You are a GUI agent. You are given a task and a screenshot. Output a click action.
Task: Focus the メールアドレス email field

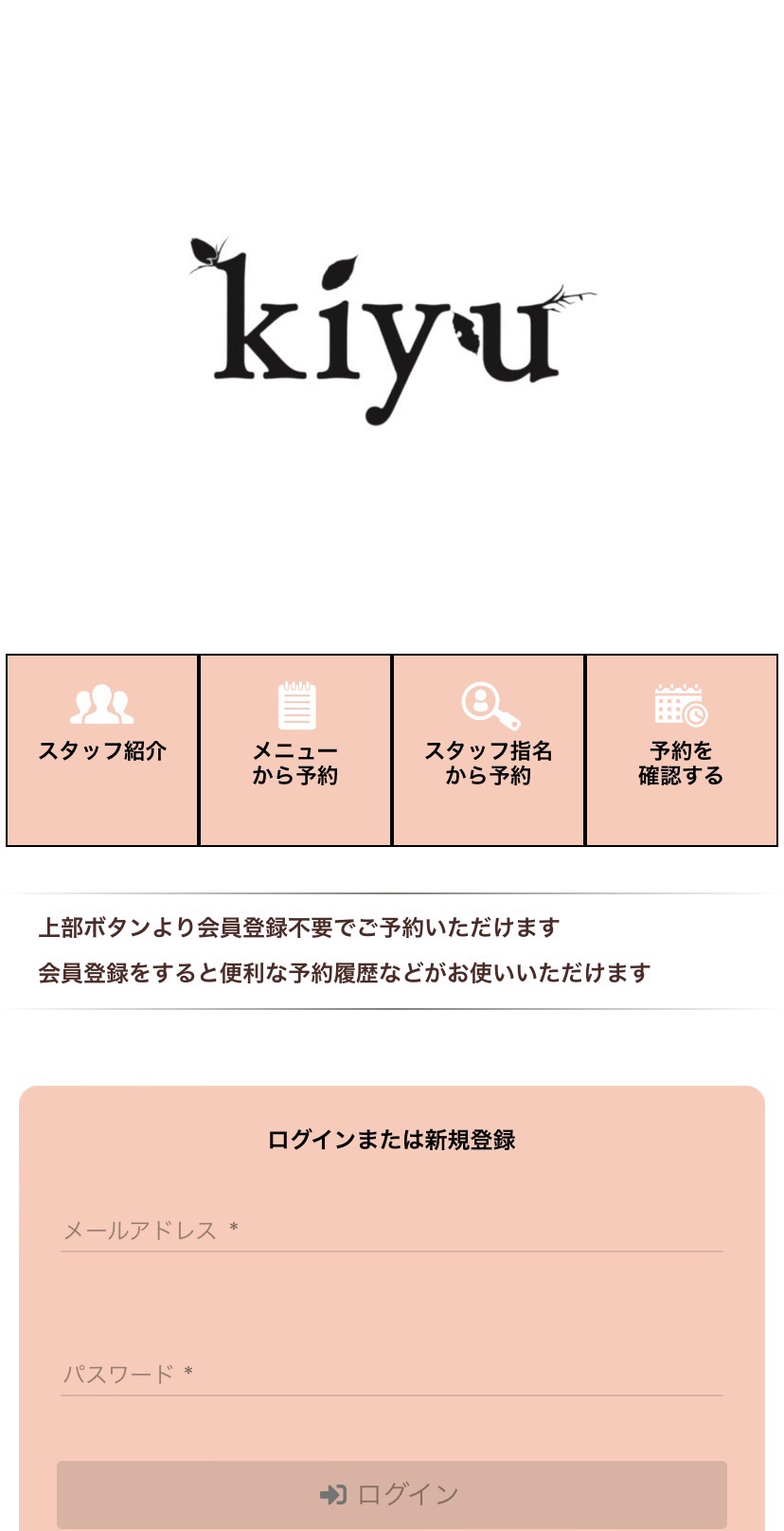[392, 1230]
